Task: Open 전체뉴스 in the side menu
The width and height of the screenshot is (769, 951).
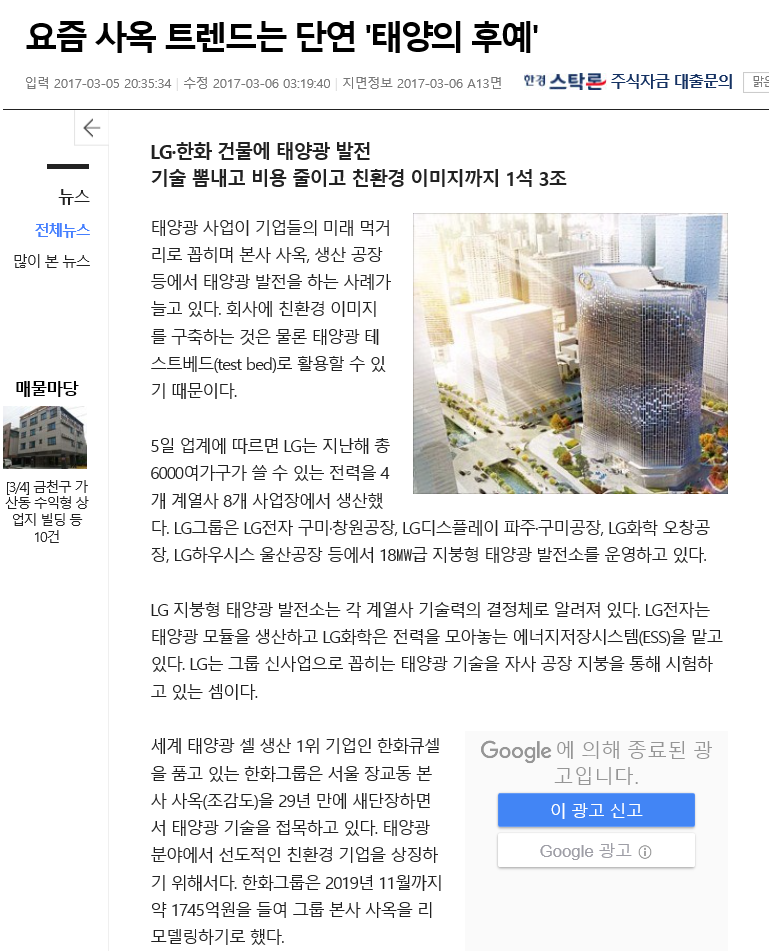Action: coord(62,230)
